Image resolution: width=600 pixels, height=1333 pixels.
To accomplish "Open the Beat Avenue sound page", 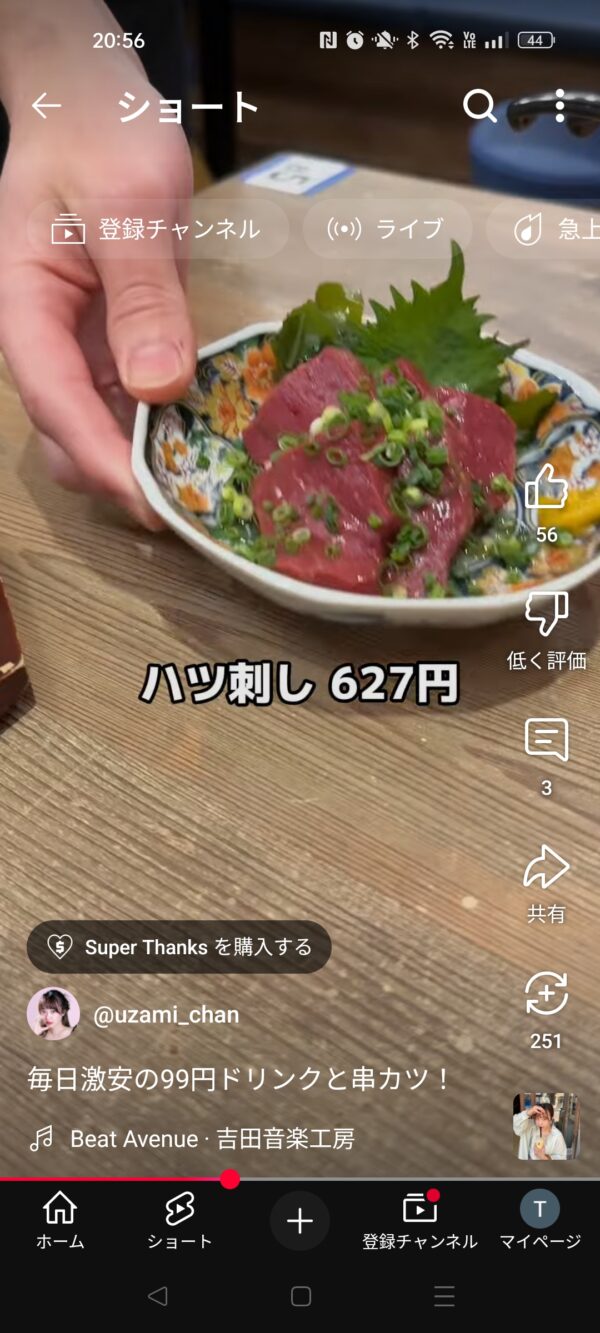I will (x=212, y=1138).
